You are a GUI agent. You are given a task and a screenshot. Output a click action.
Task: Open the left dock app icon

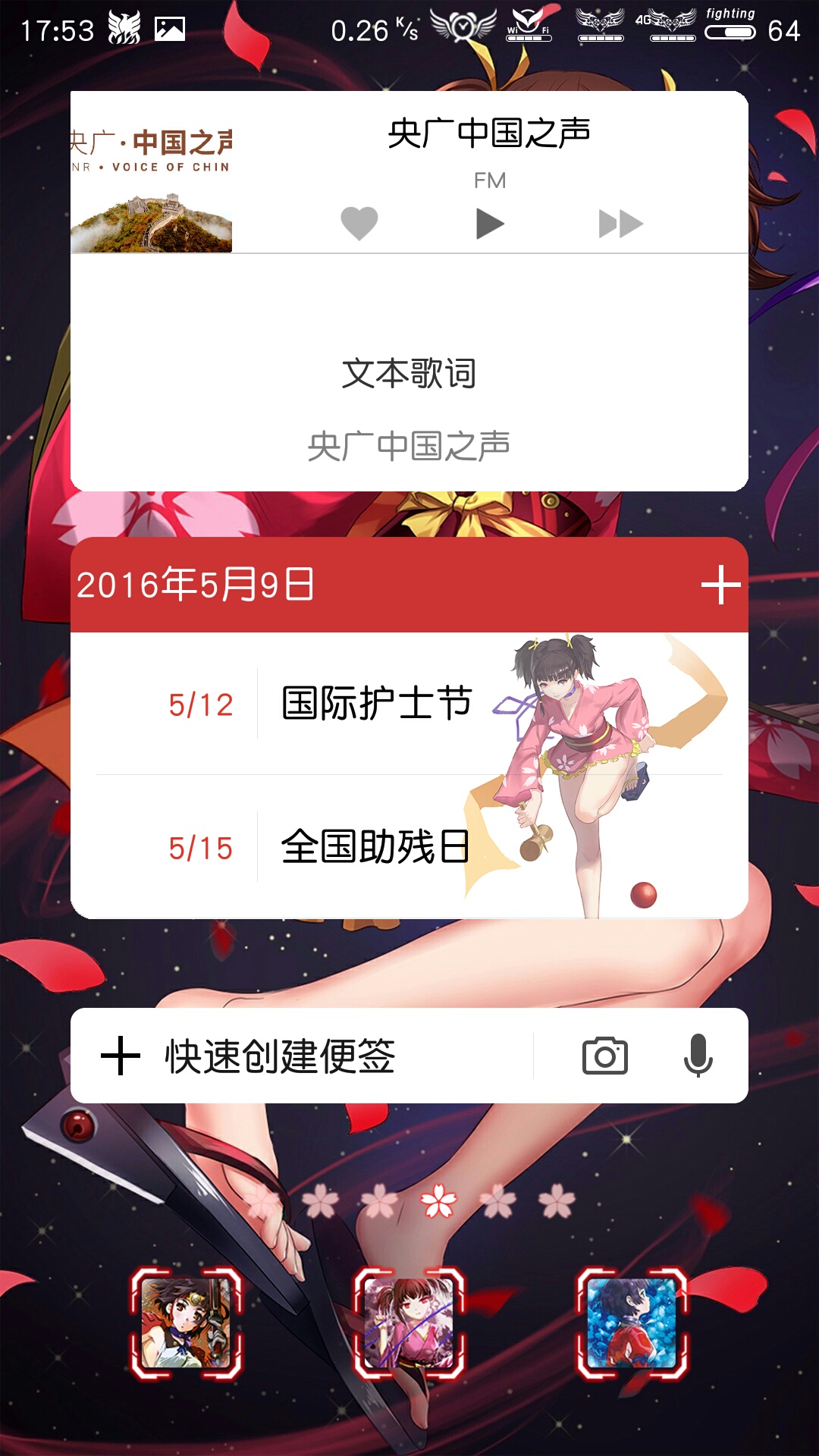187,1323
